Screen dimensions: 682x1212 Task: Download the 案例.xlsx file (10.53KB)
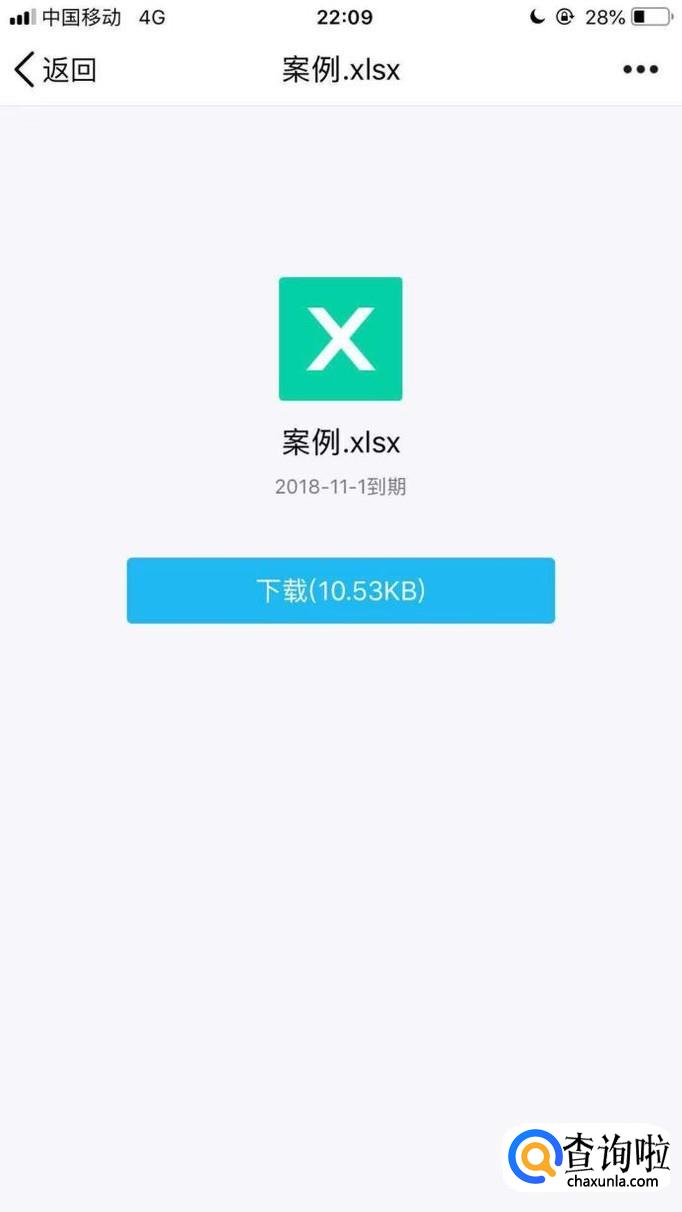click(340, 591)
